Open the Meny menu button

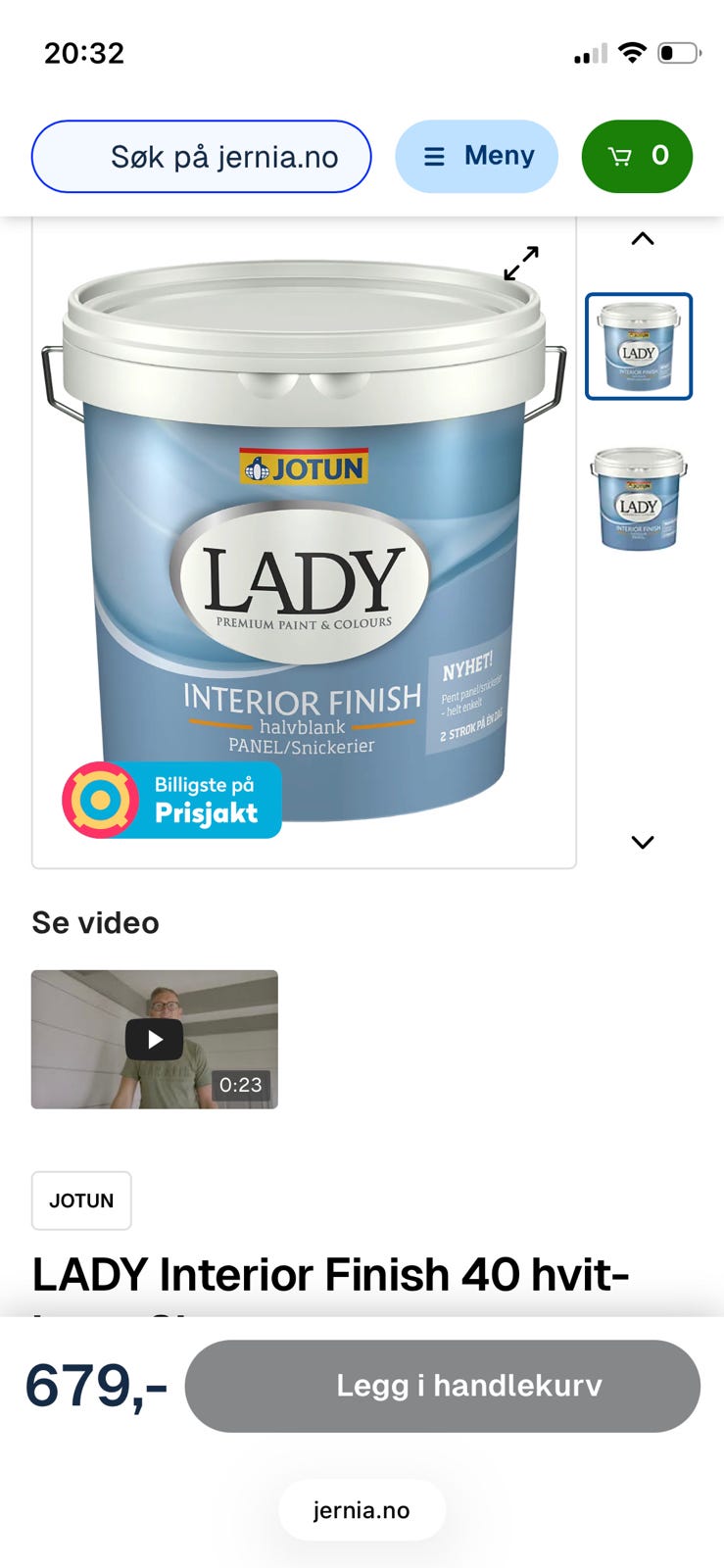(x=477, y=157)
